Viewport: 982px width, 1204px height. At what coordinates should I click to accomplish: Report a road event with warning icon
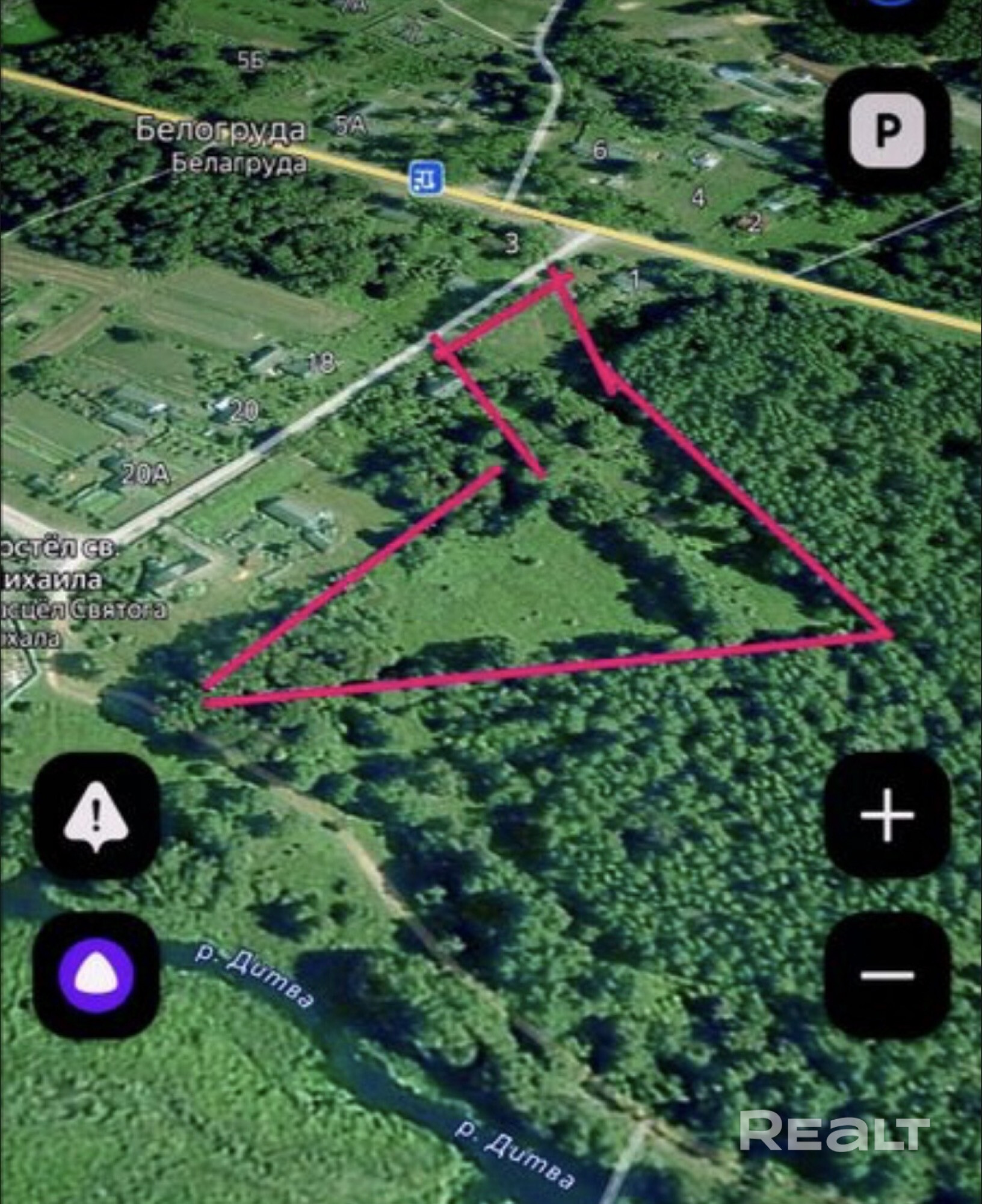click(96, 816)
